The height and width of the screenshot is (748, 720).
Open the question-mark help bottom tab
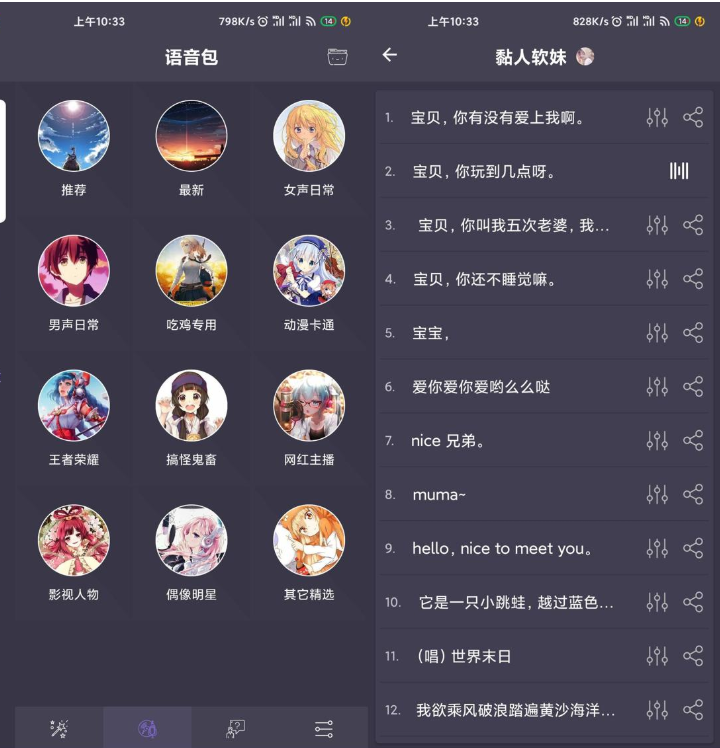coord(235,729)
